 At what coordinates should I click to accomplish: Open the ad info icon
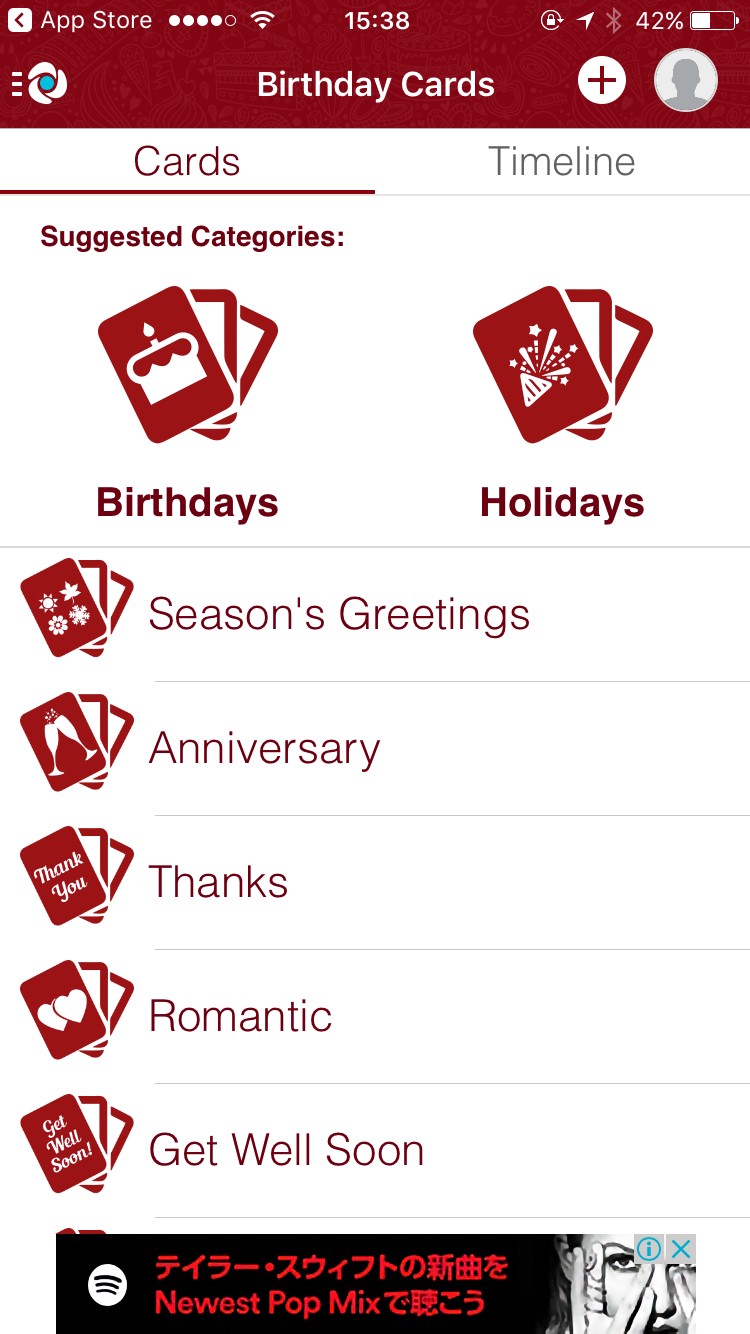point(649,1248)
